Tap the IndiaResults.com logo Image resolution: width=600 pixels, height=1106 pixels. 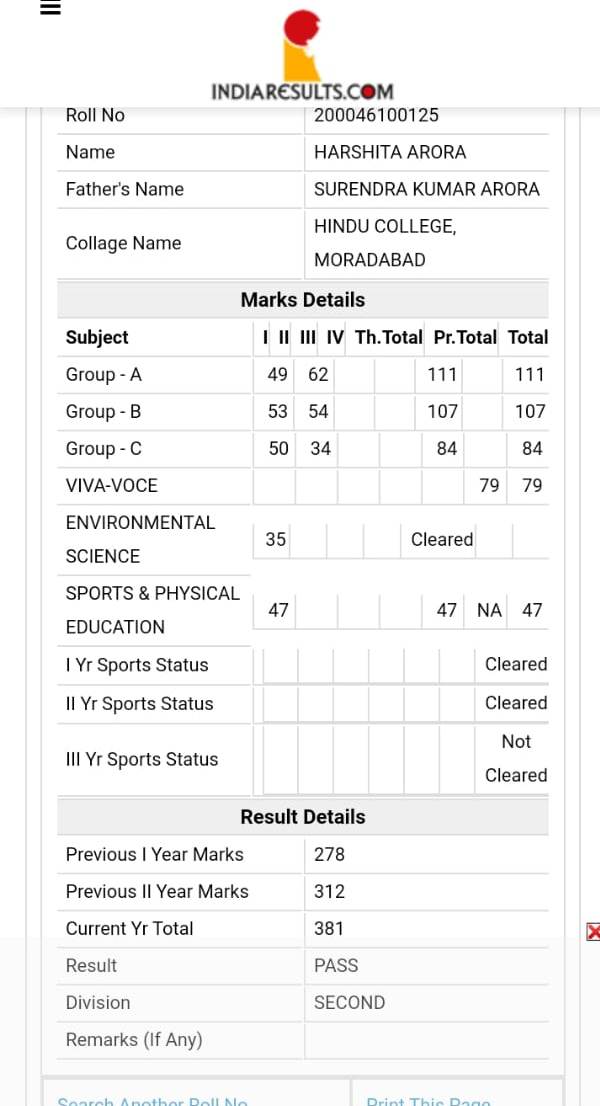302,55
